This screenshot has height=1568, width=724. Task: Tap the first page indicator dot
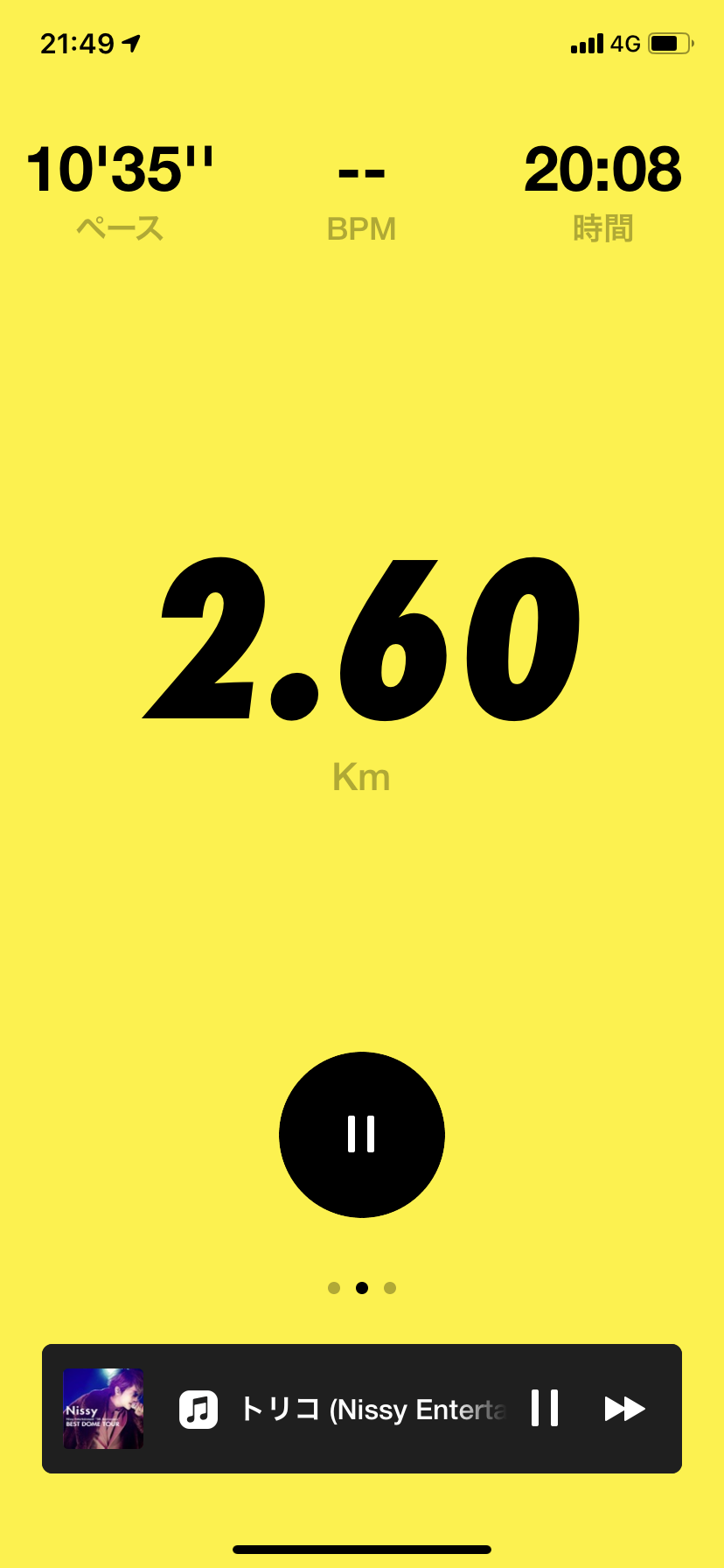334,1287
